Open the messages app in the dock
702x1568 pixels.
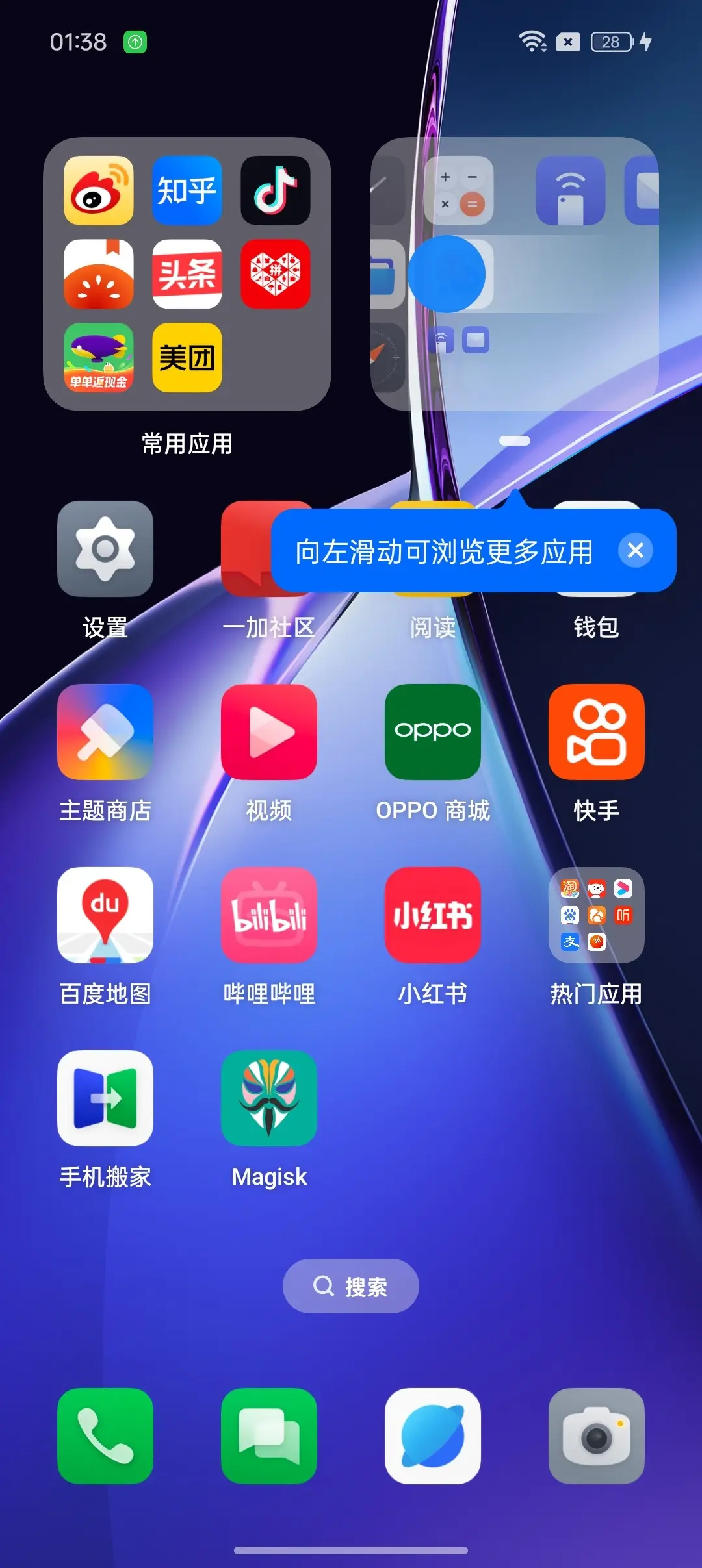point(268,1436)
